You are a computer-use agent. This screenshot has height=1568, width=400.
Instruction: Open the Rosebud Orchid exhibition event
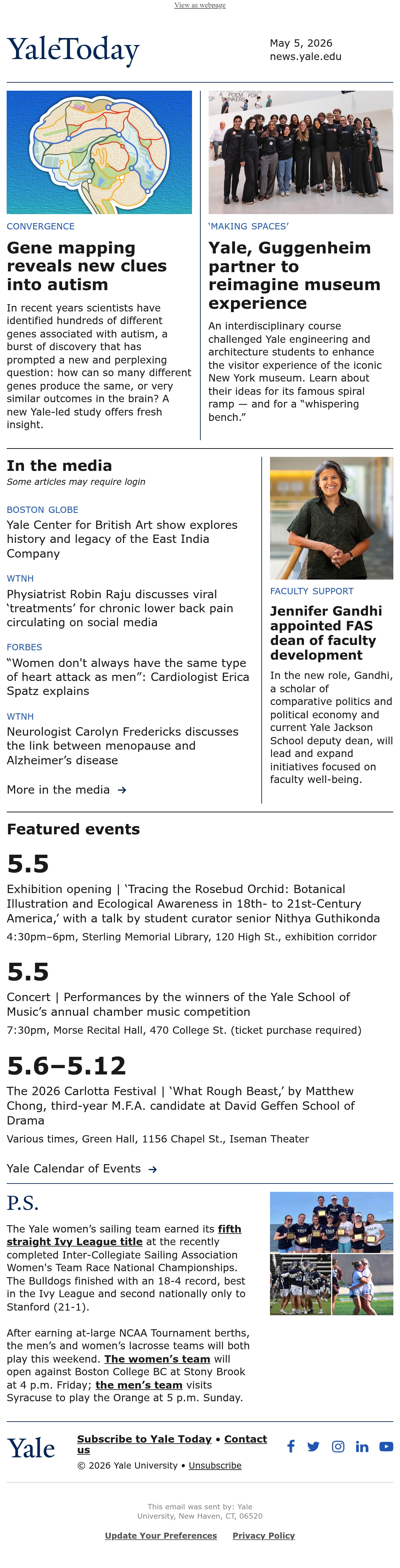point(193,903)
